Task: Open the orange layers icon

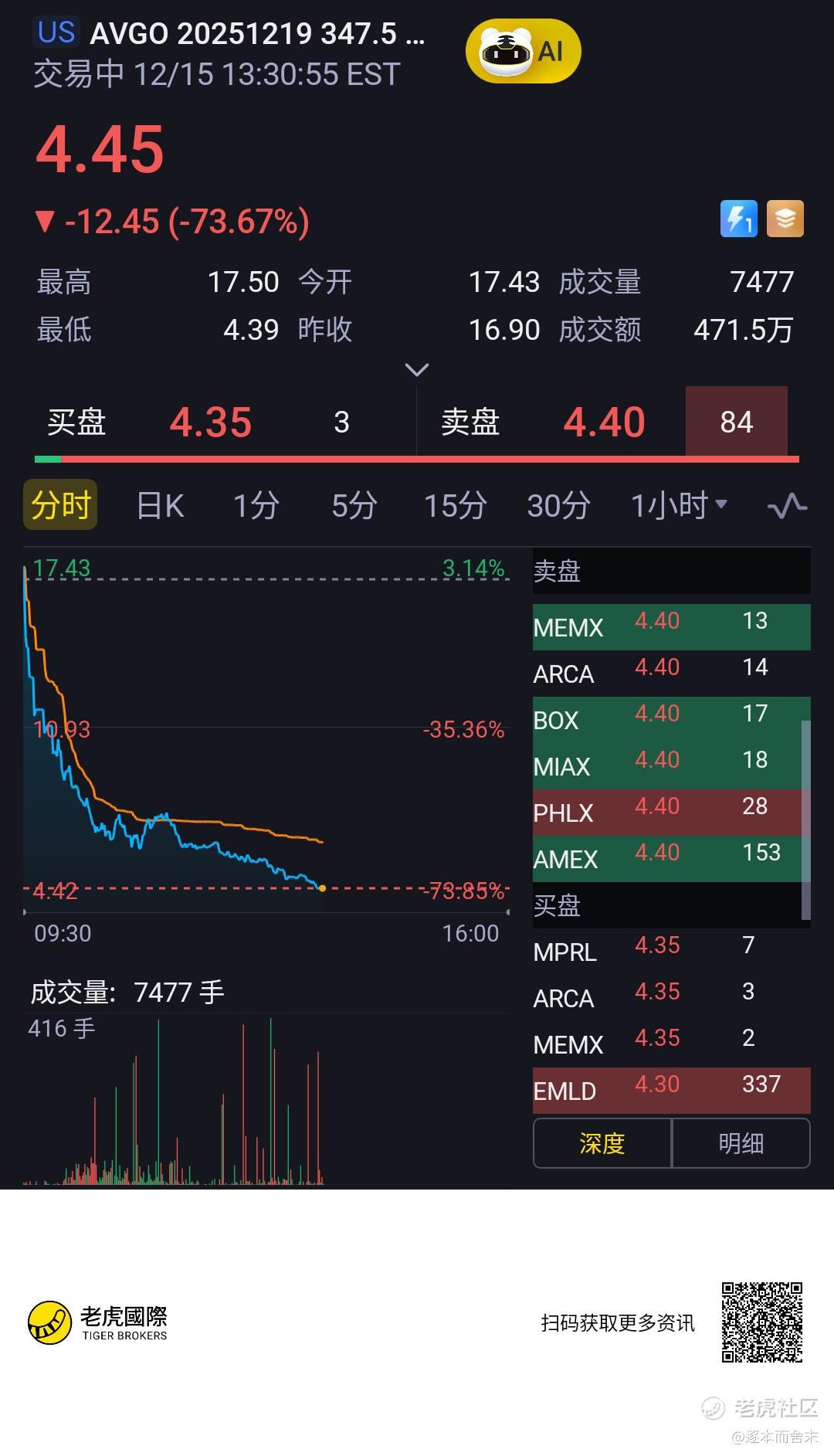Action: click(785, 219)
